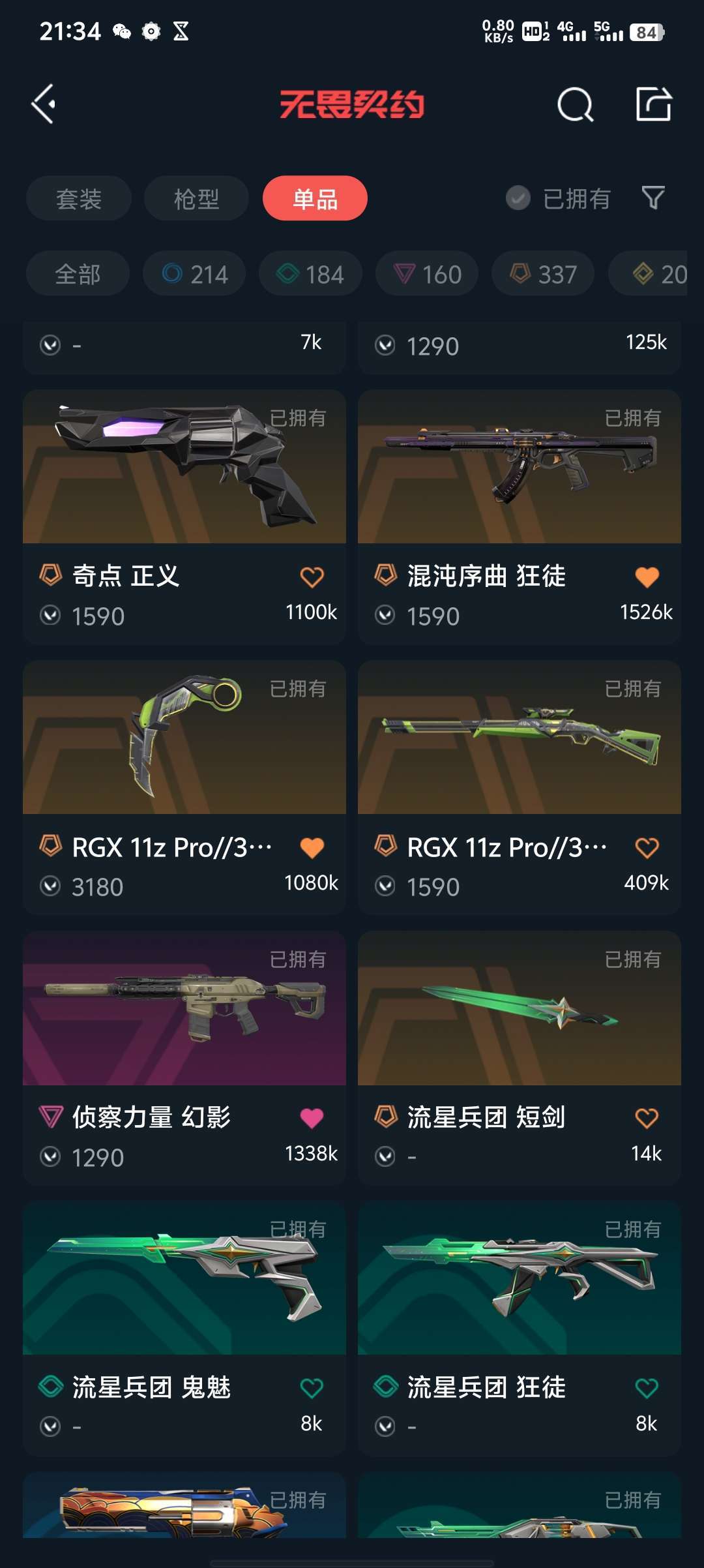Viewport: 704px width, 1568px height.
Task: Open the search icon
Action: click(x=575, y=104)
